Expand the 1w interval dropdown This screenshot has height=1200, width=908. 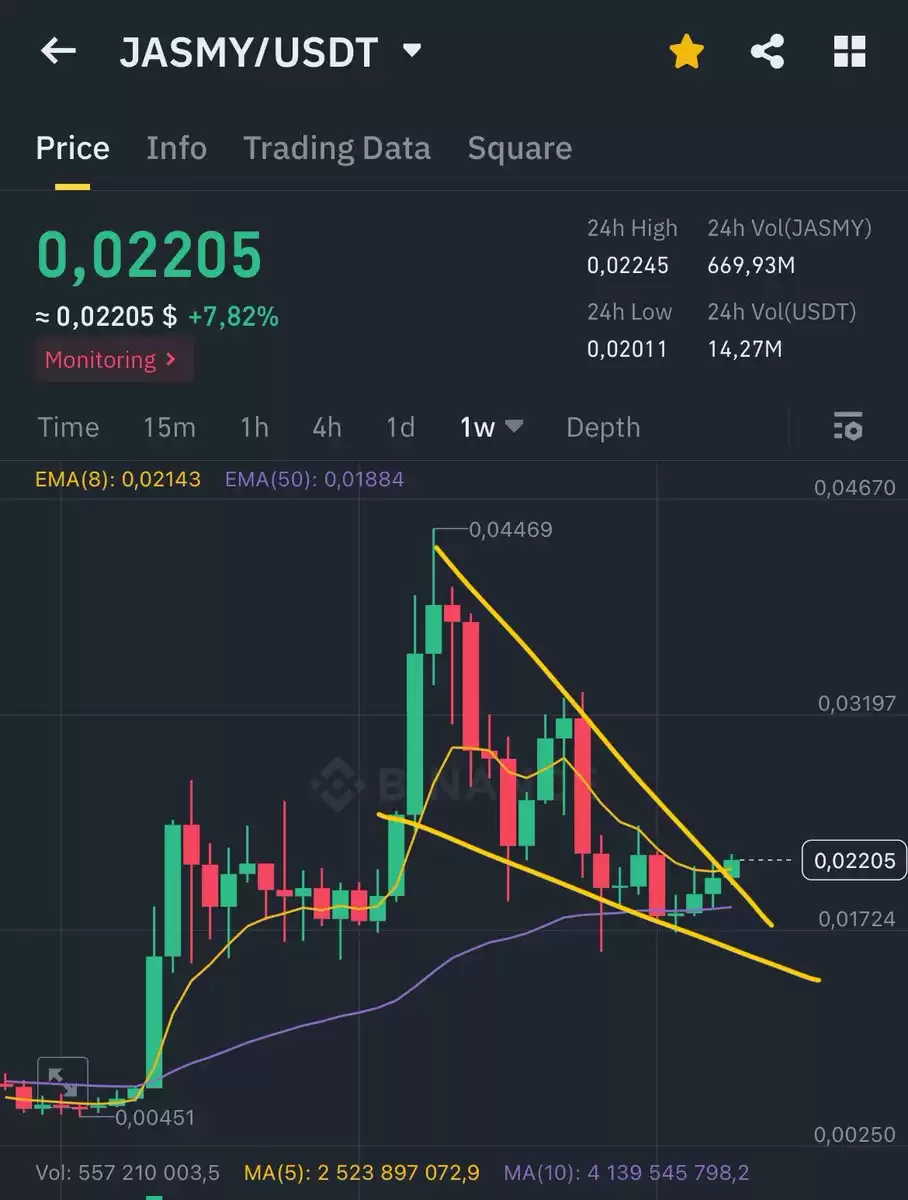coord(491,428)
